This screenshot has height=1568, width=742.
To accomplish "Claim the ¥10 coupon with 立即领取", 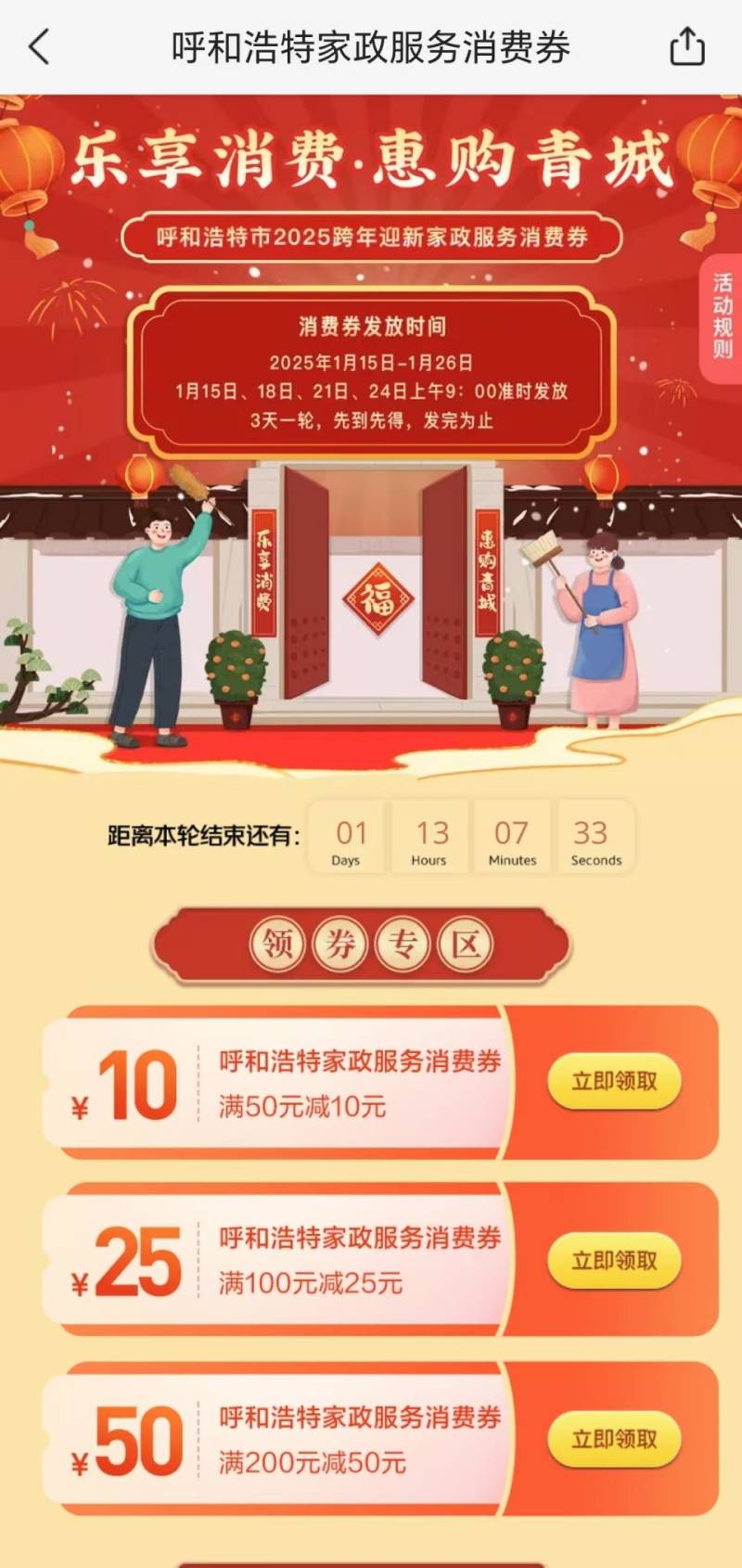I will click(614, 1081).
